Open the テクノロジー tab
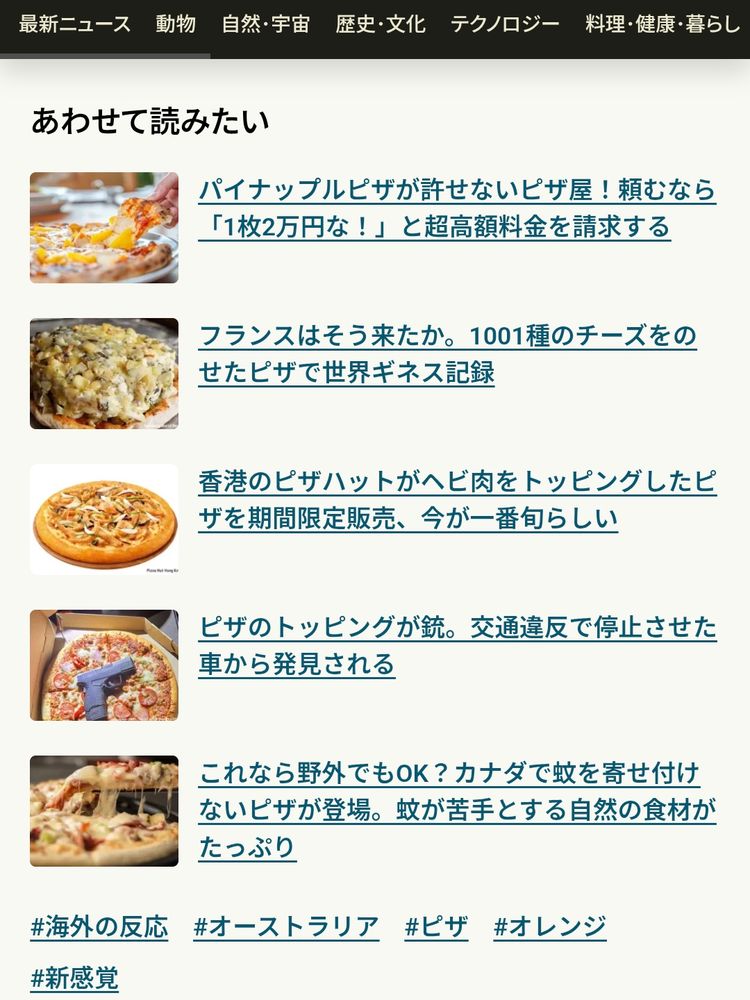750x1000 pixels. [505, 24]
